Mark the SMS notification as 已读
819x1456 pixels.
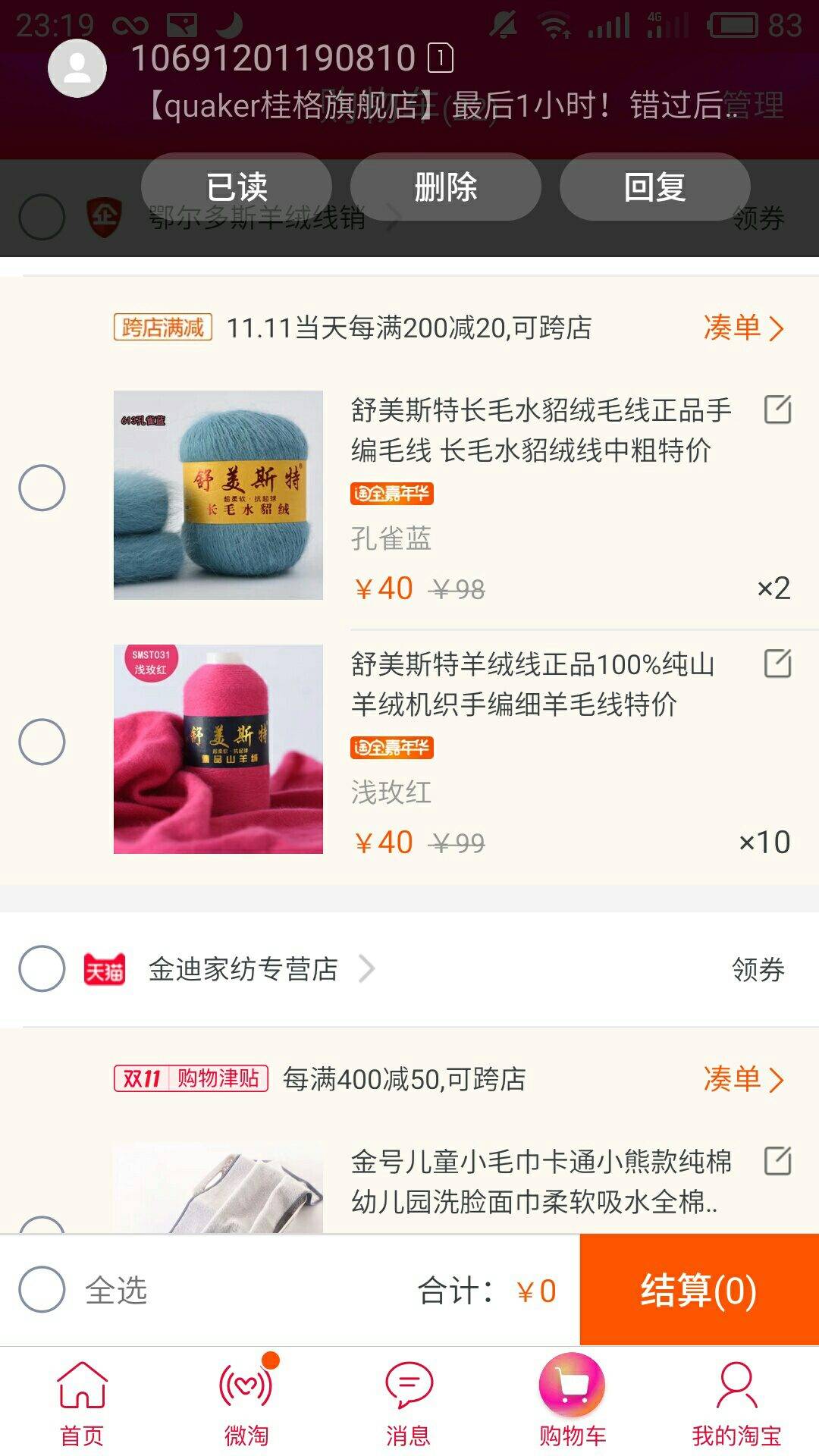tap(237, 187)
